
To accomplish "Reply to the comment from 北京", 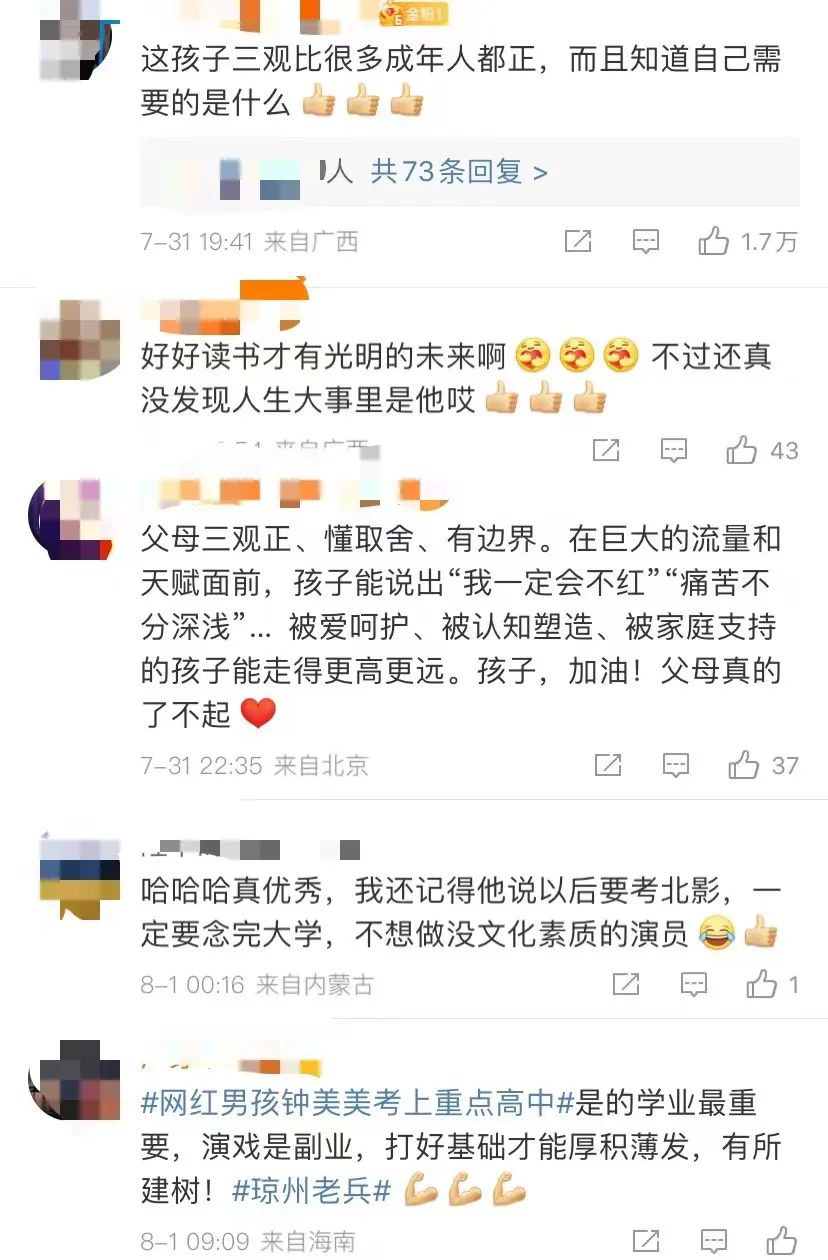I will [x=676, y=766].
